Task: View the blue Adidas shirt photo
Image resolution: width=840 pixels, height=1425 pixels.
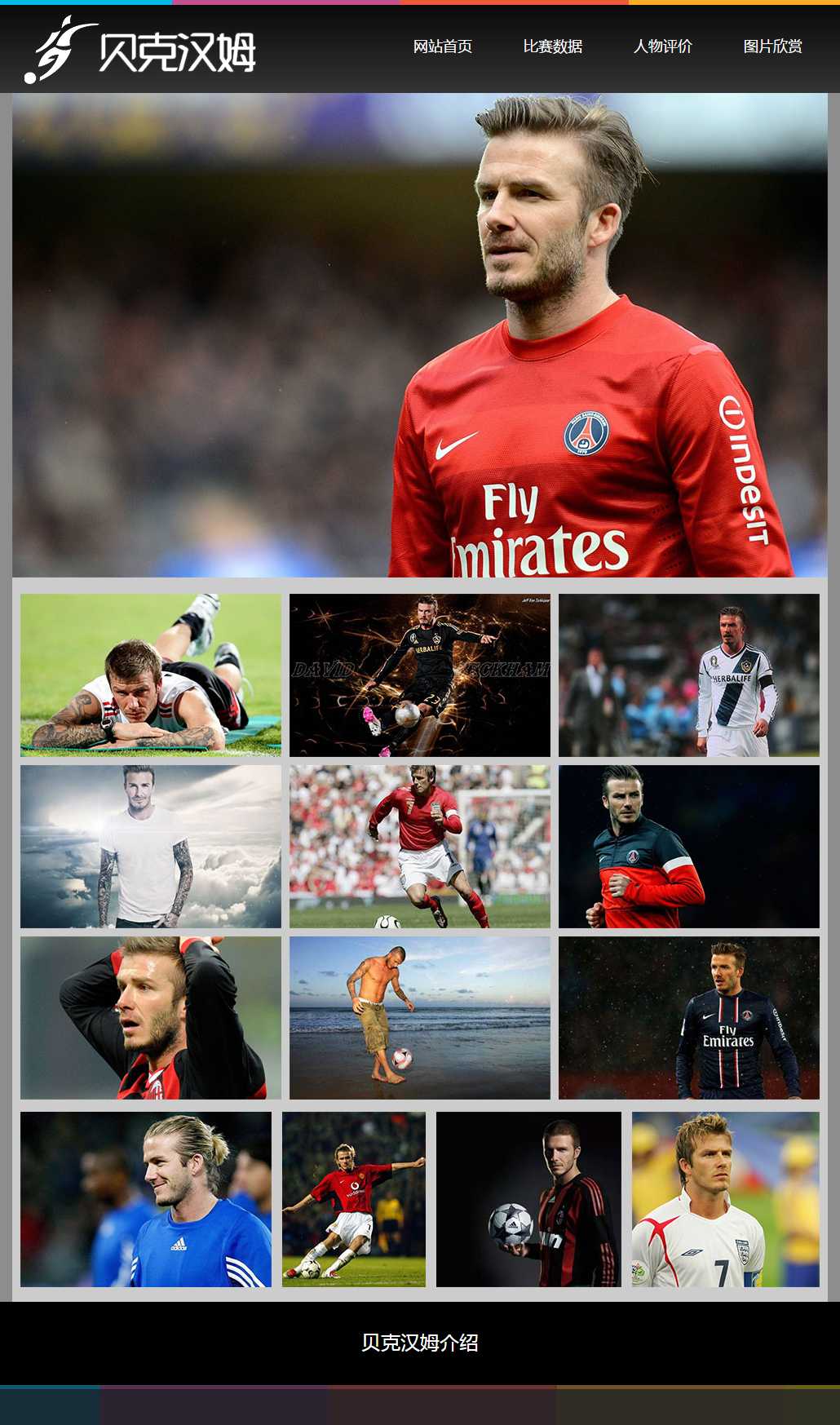Action: click(x=146, y=1199)
